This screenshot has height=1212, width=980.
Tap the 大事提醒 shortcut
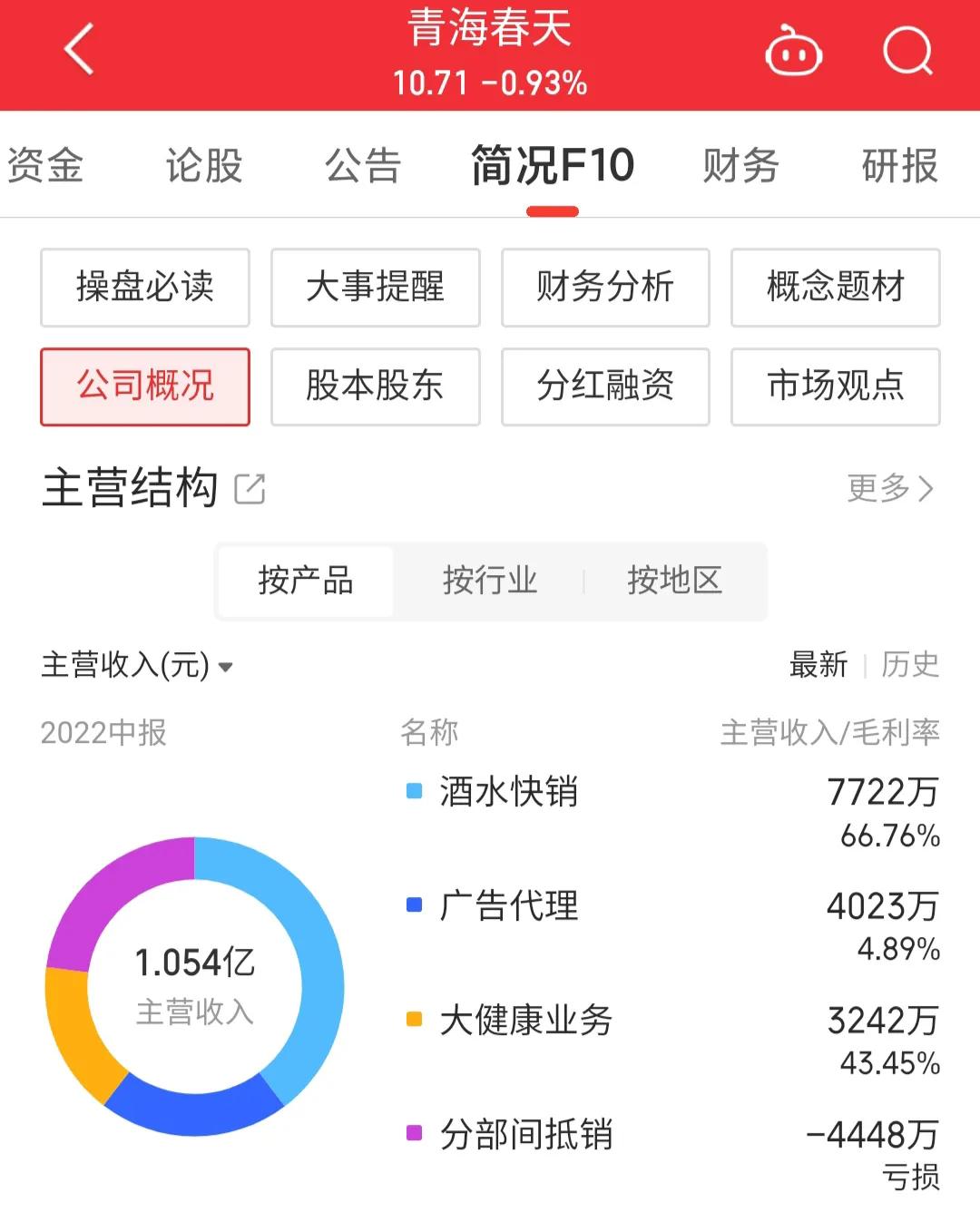pos(375,288)
